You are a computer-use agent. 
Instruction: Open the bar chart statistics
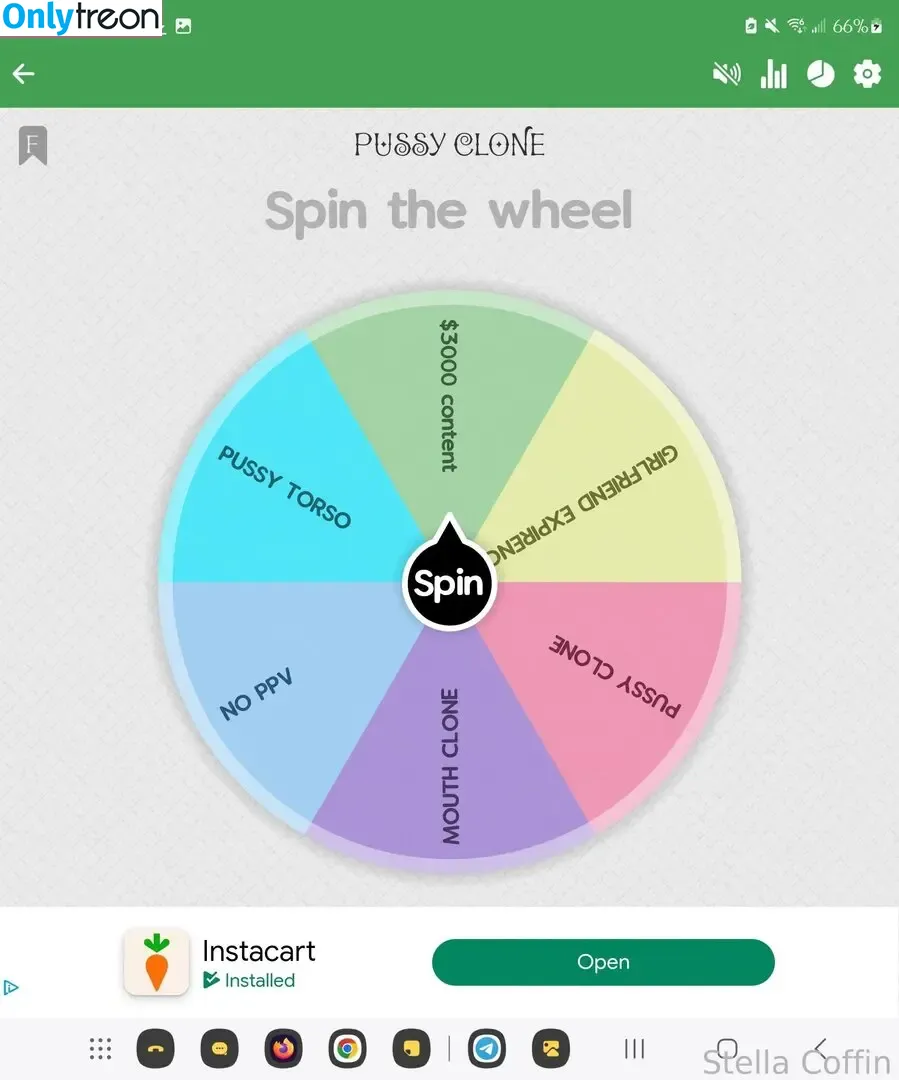773,74
